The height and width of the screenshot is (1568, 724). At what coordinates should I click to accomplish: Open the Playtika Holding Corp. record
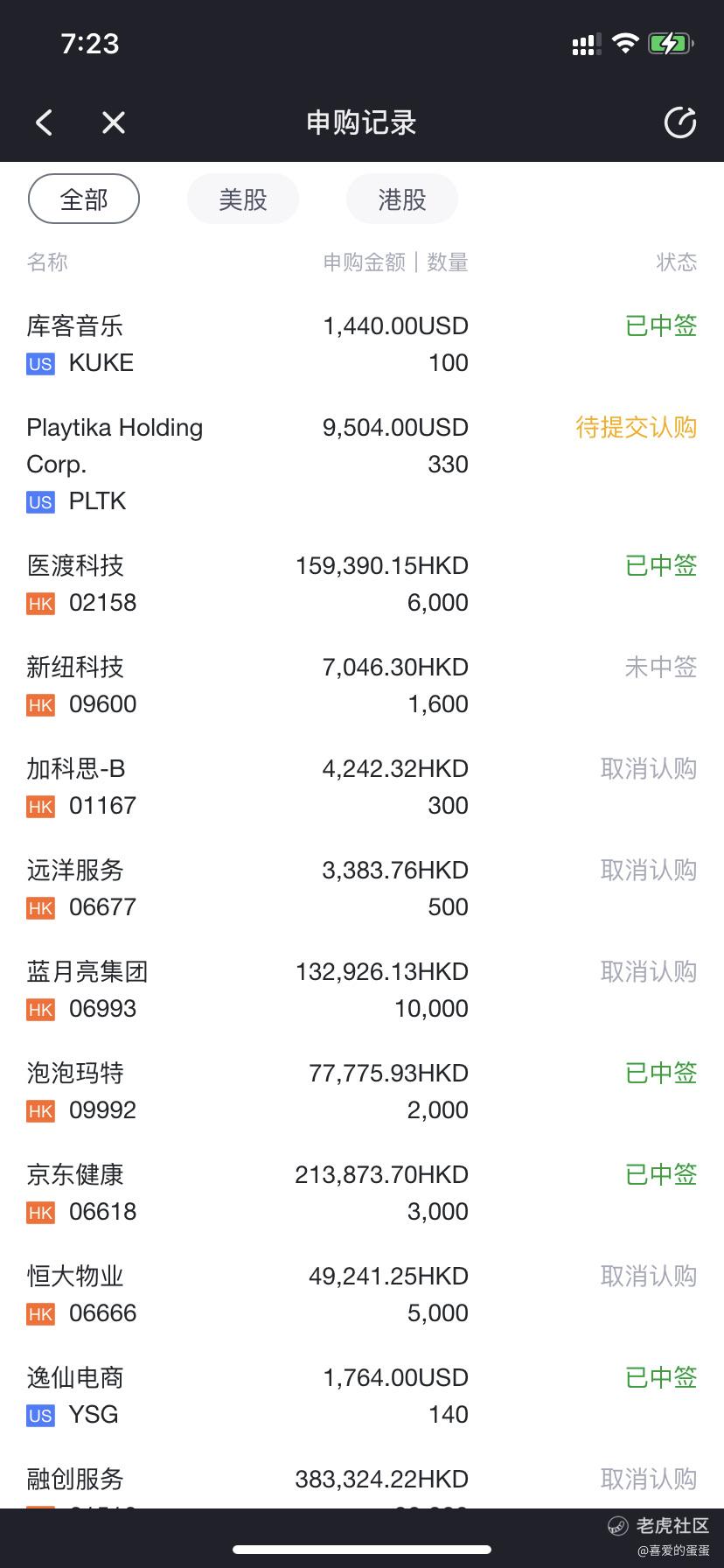[362, 464]
